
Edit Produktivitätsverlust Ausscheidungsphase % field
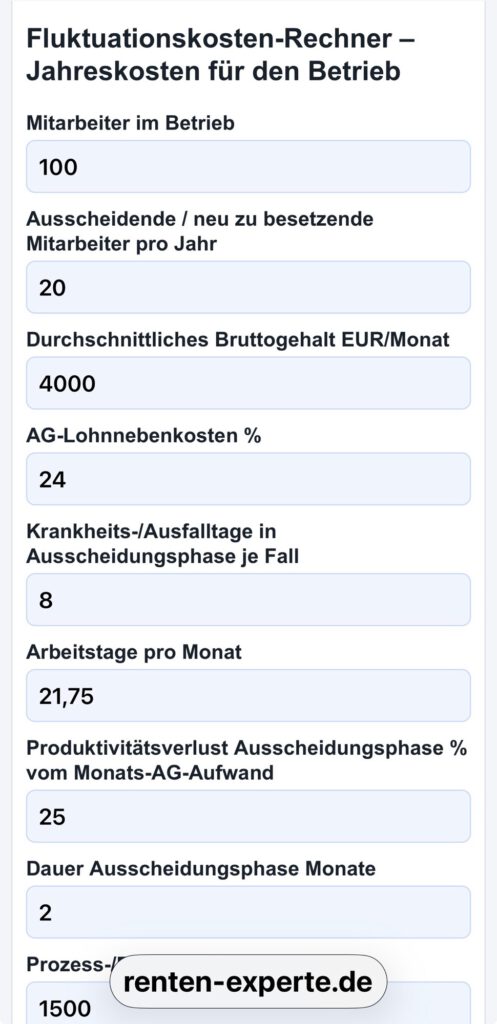point(248,816)
